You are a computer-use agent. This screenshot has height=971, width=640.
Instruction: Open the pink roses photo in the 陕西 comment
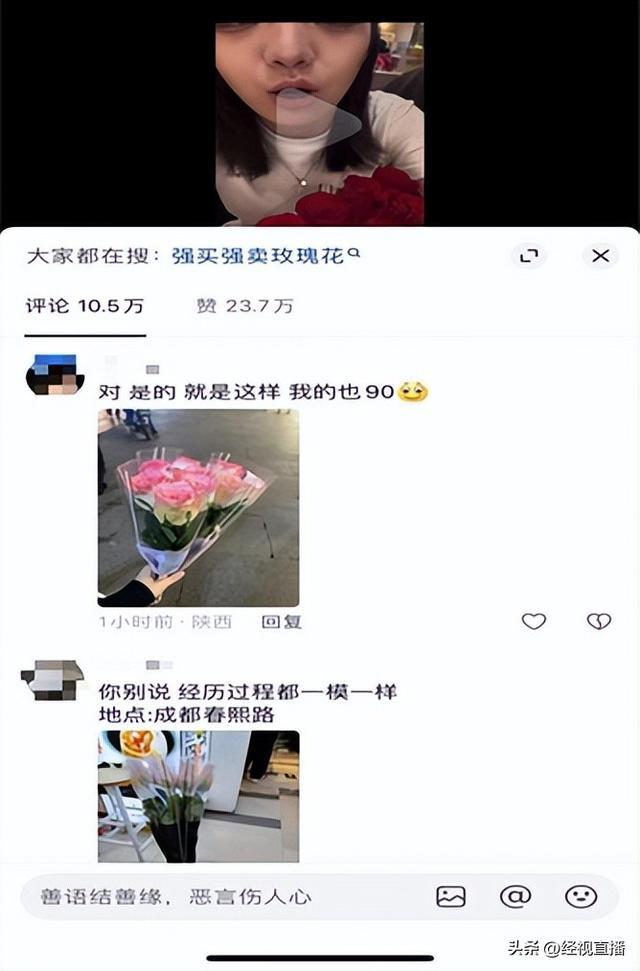pos(198,507)
